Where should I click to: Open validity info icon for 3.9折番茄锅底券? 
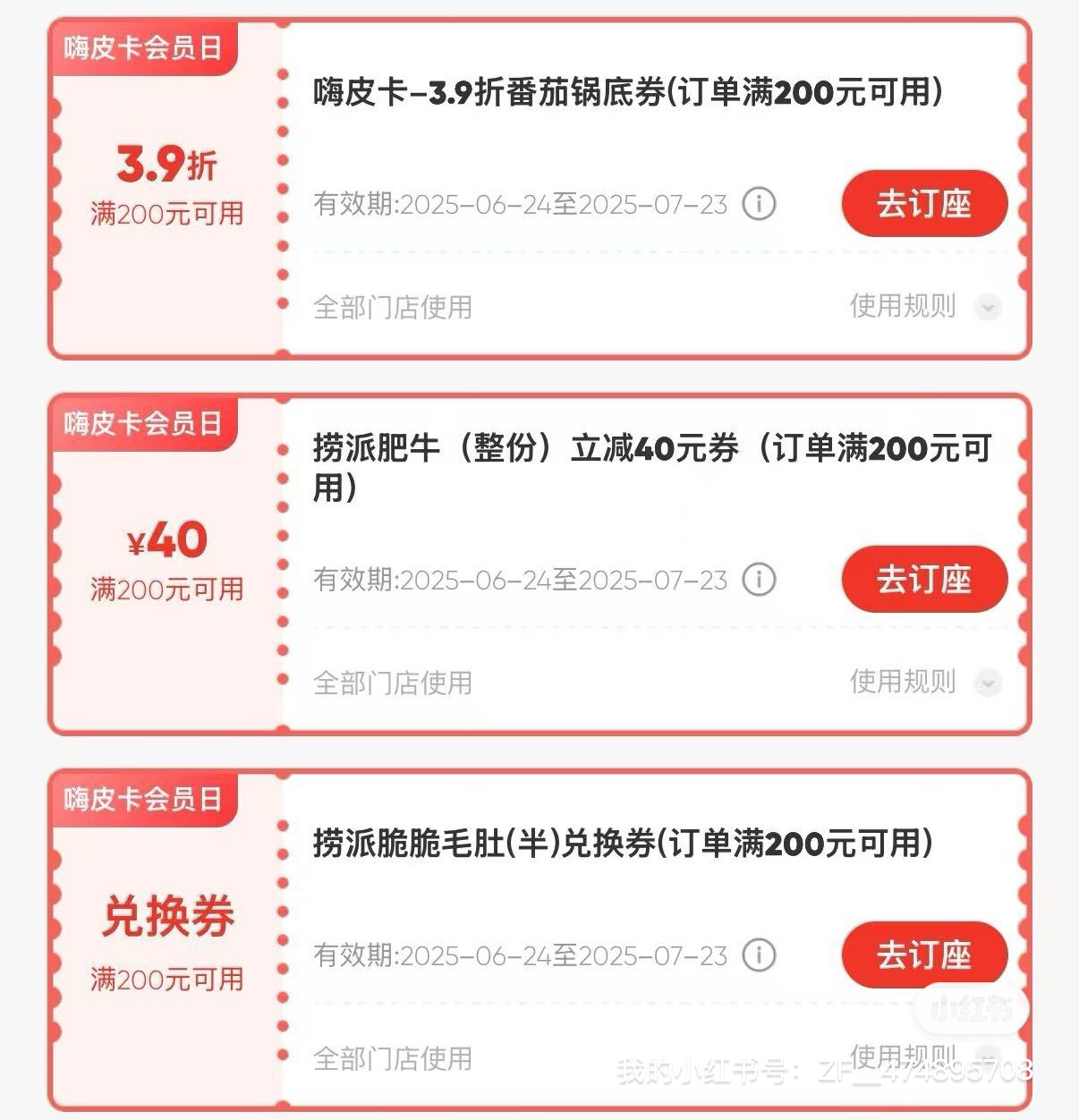pos(759,204)
